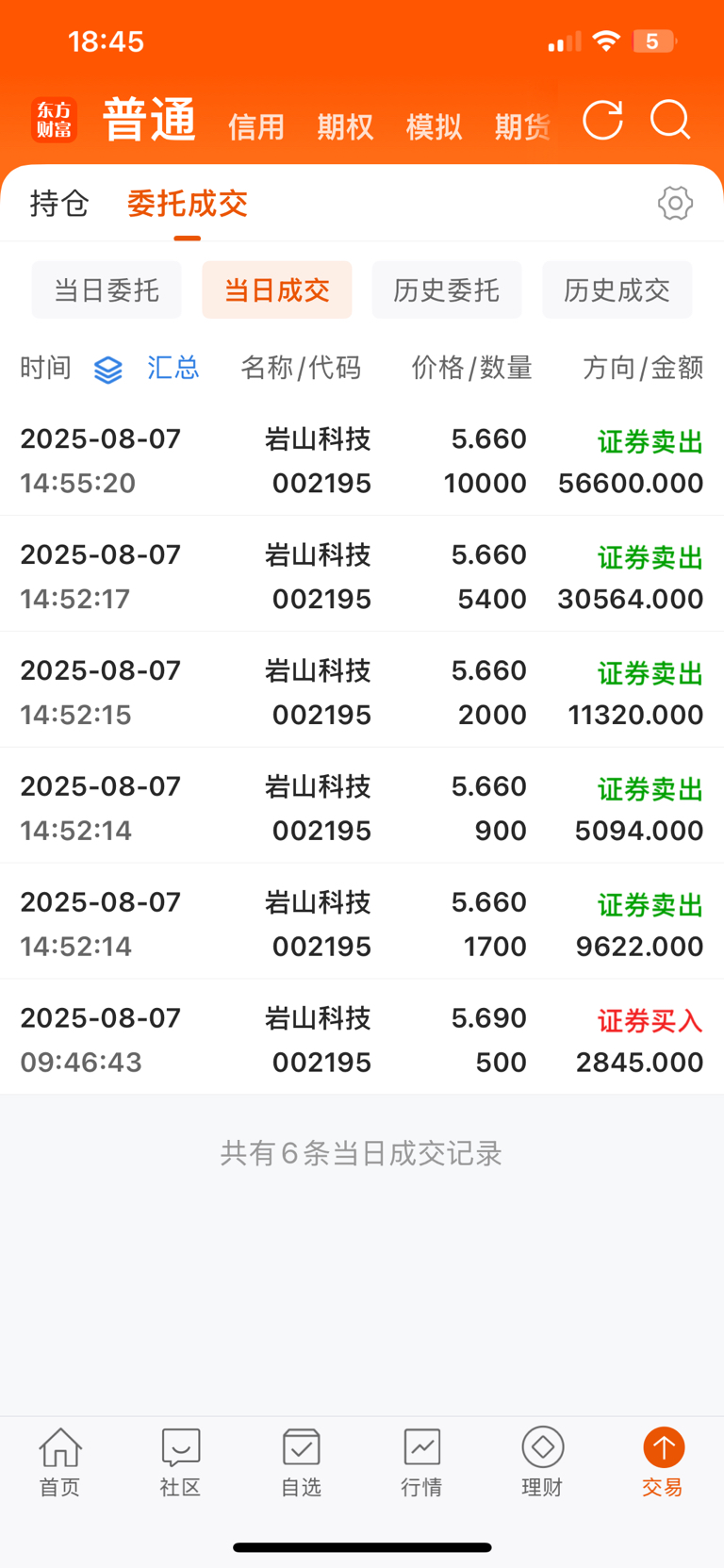The width and height of the screenshot is (724, 1568).
Task: Open the 09:46:43 buy record of 500 shares
Action: (362, 1040)
